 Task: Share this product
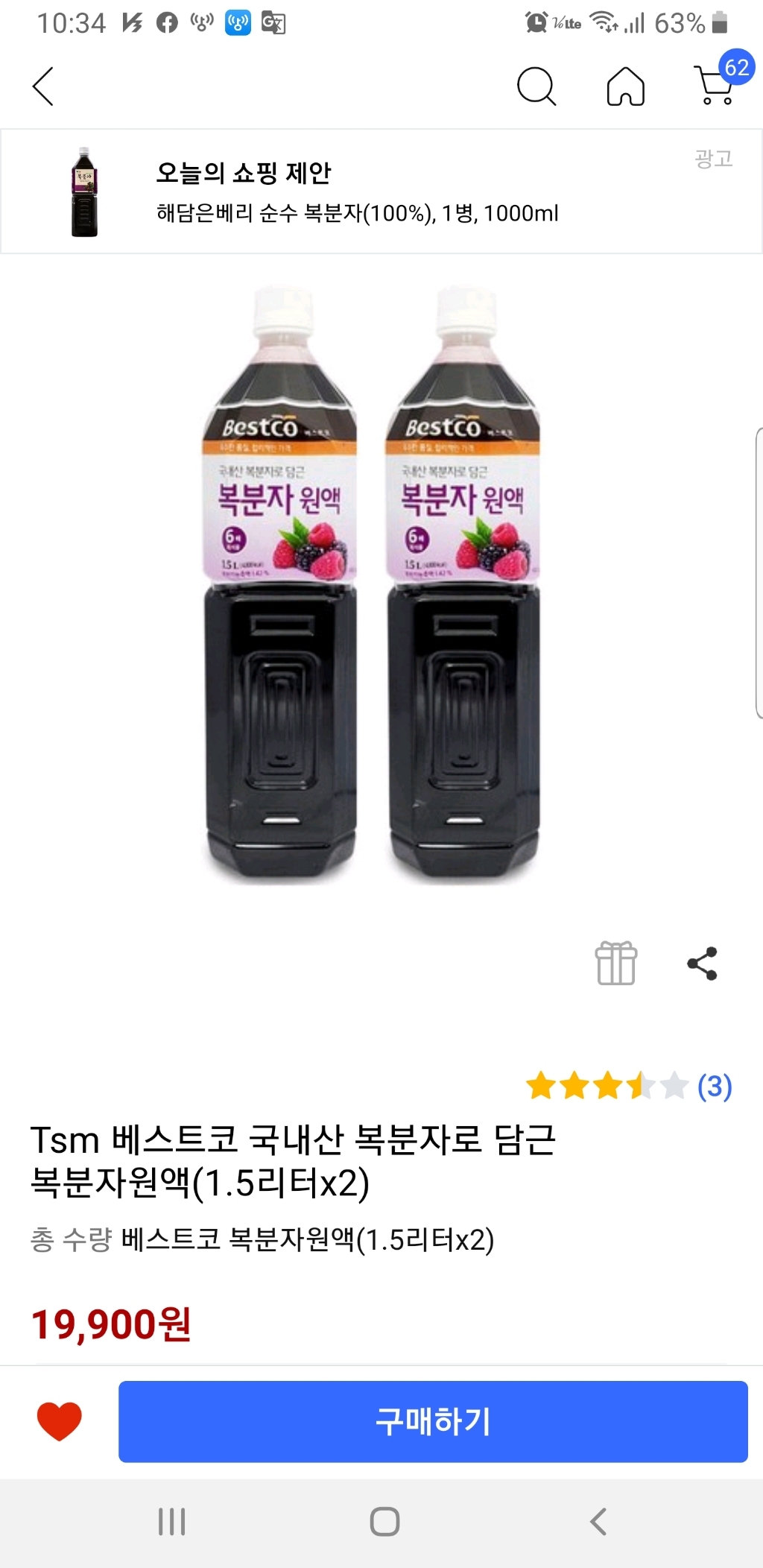pos(702,963)
